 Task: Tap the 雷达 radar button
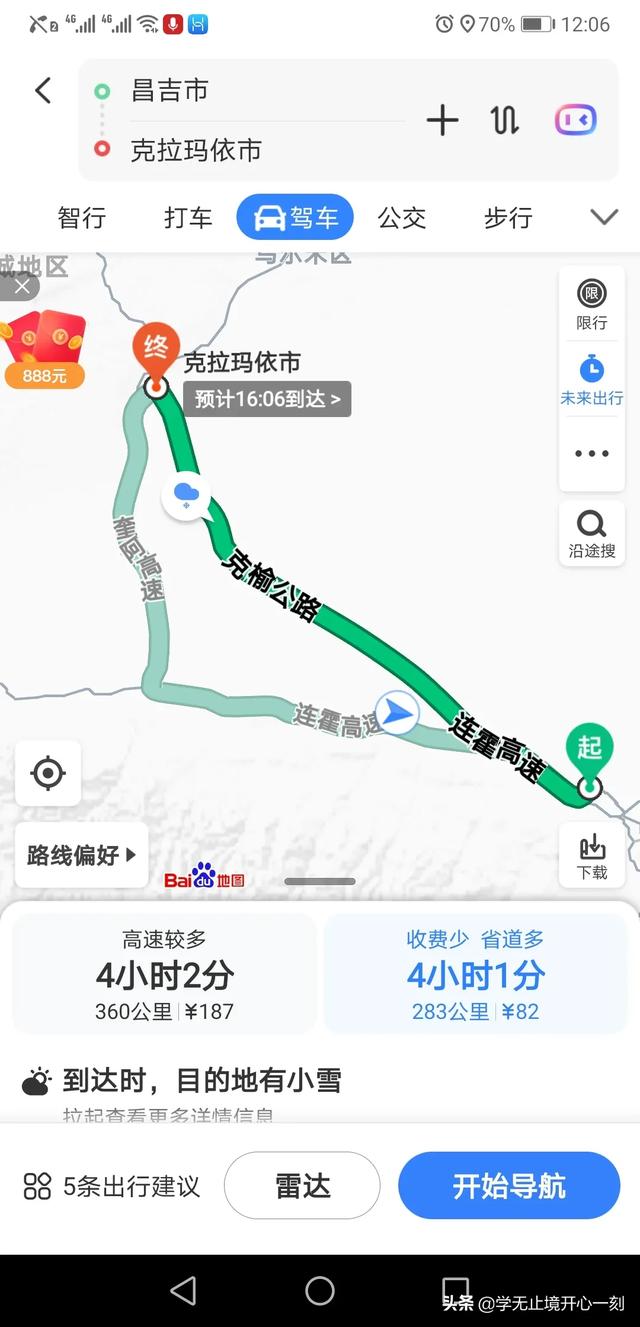click(x=302, y=1186)
